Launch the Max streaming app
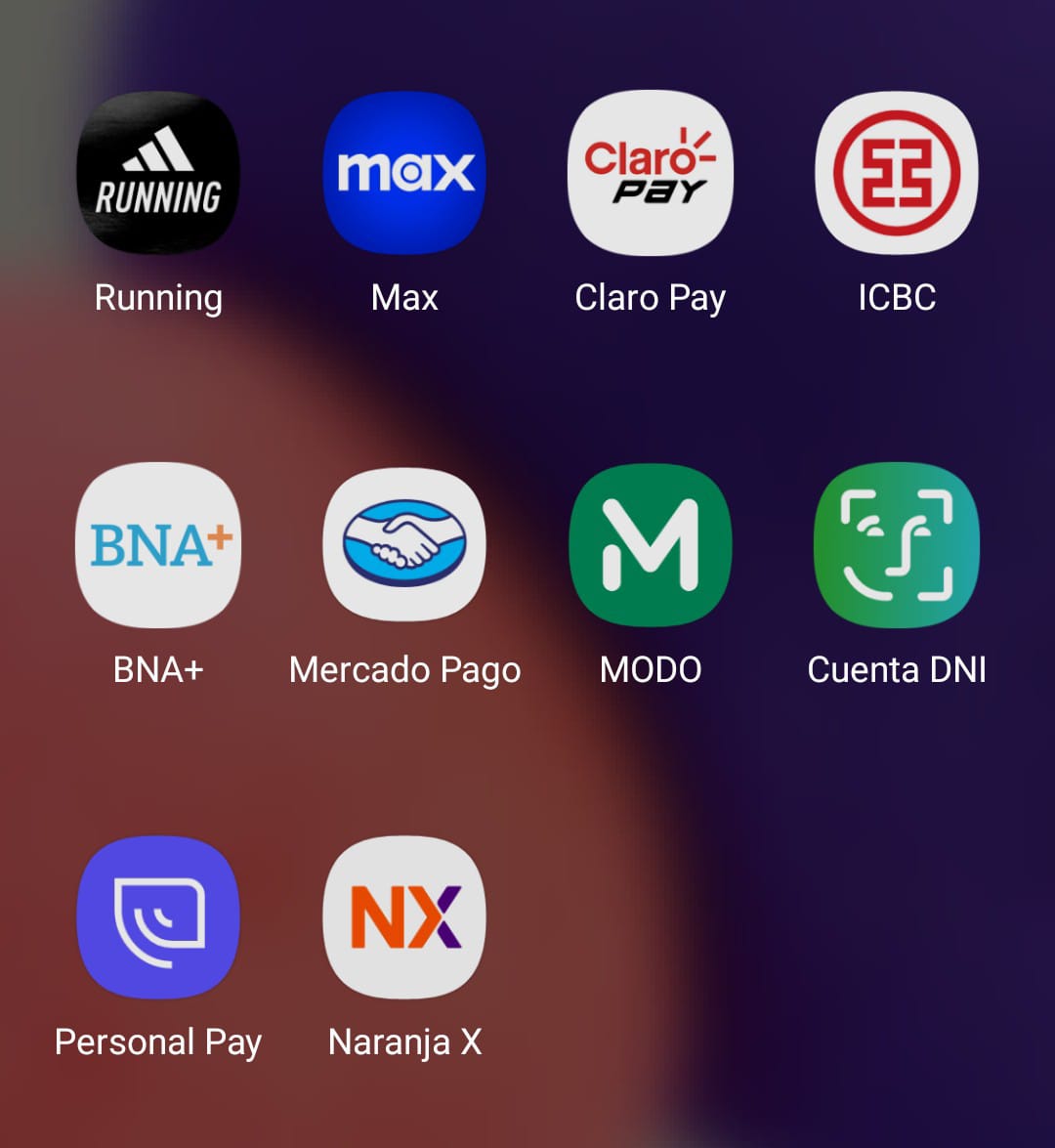The image size is (1055, 1148). click(x=404, y=171)
